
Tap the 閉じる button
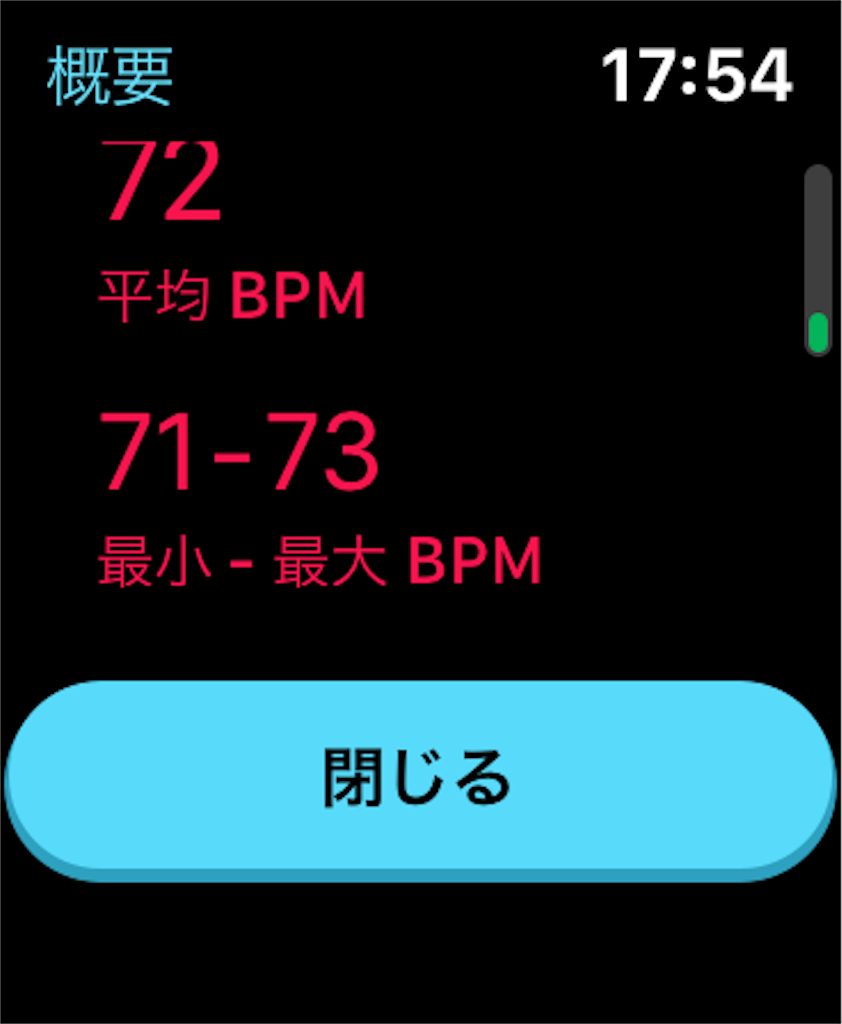point(420,778)
